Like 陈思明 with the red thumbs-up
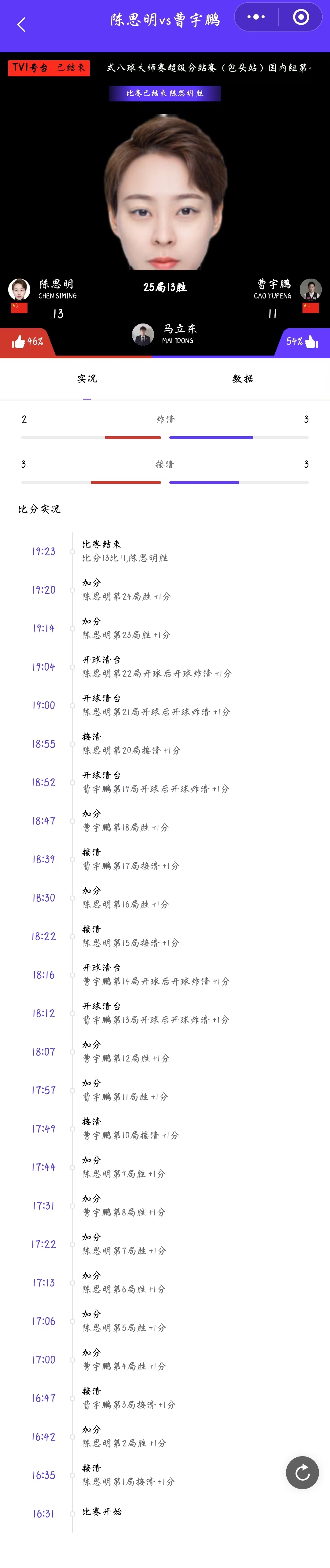 point(19,342)
